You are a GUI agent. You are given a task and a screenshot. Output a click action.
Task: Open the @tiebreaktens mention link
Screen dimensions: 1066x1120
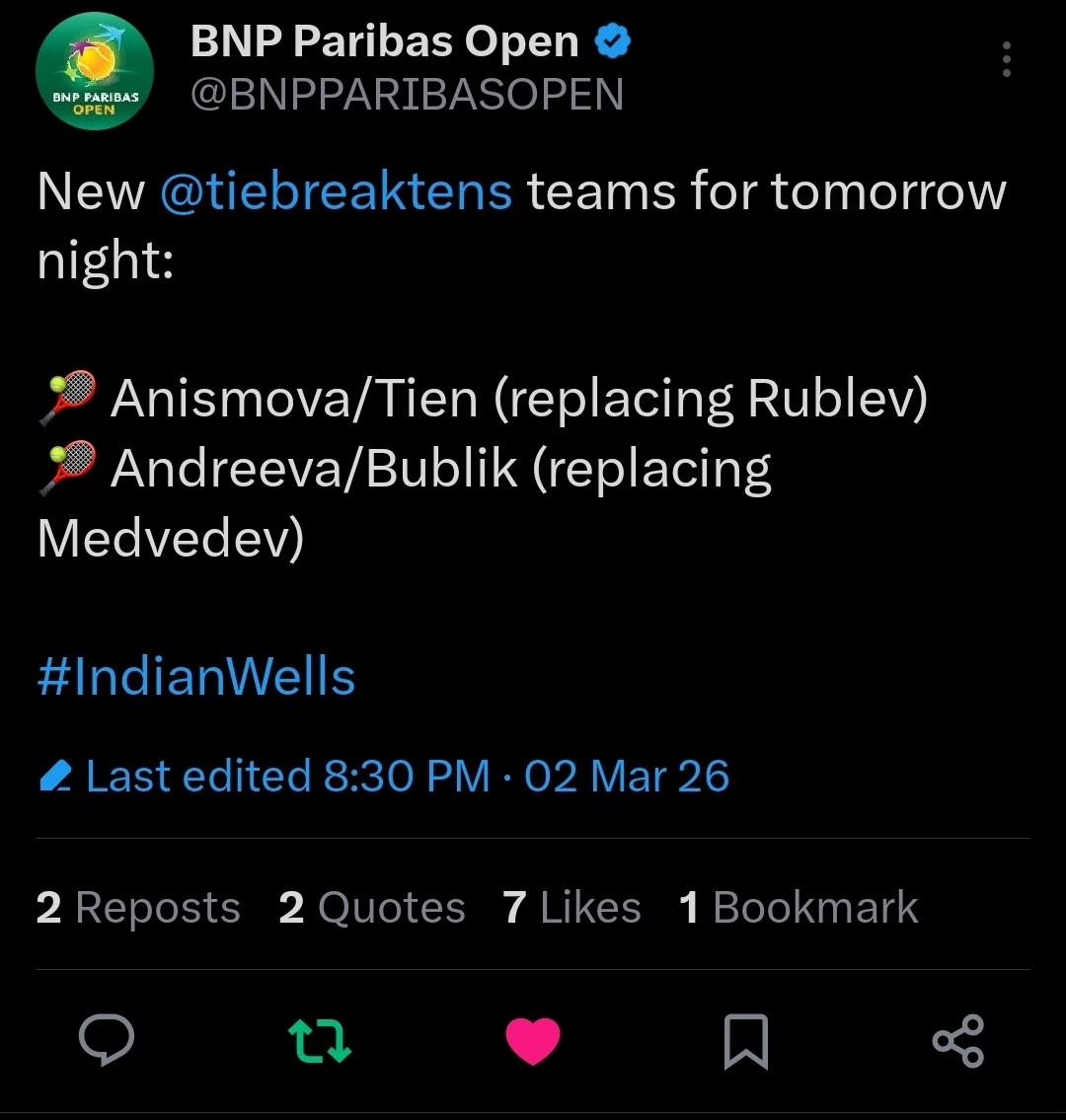(x=336, y=190)
